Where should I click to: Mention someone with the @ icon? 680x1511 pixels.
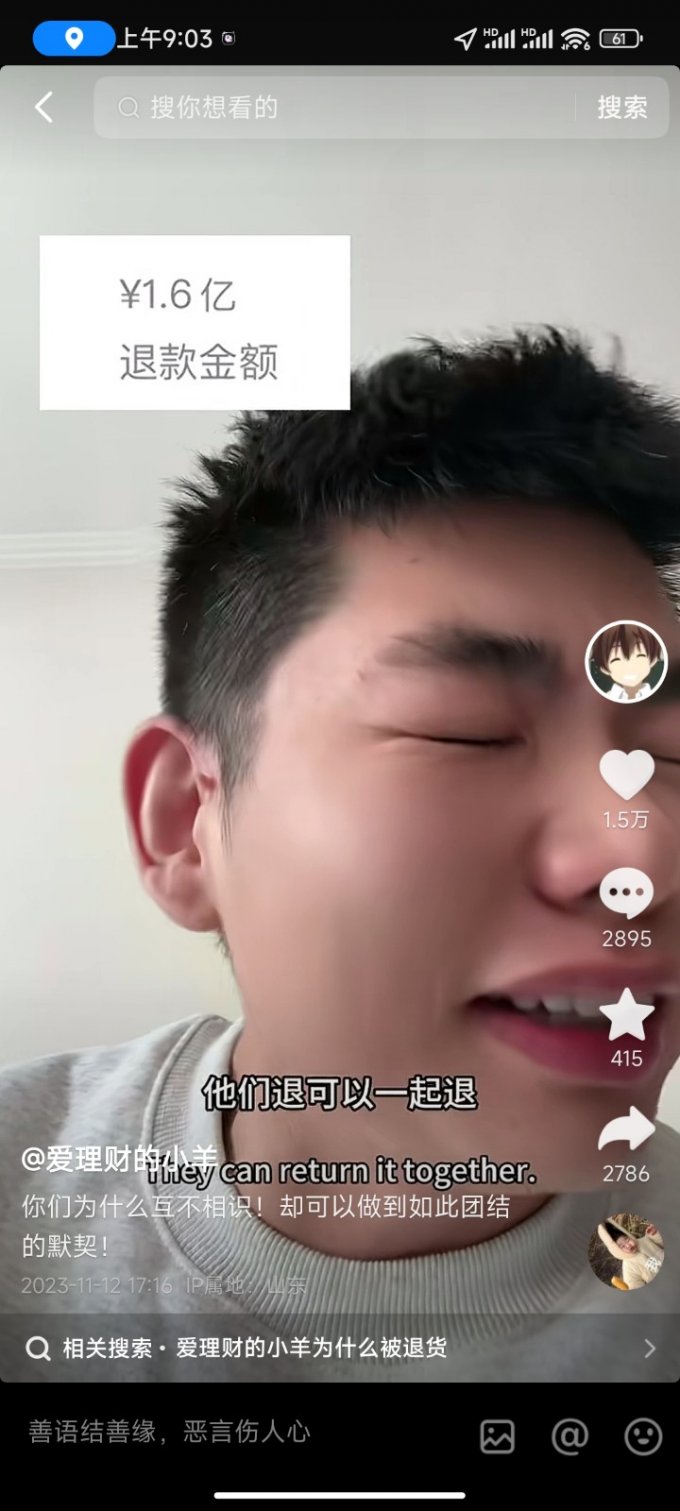pos(570,1436)
